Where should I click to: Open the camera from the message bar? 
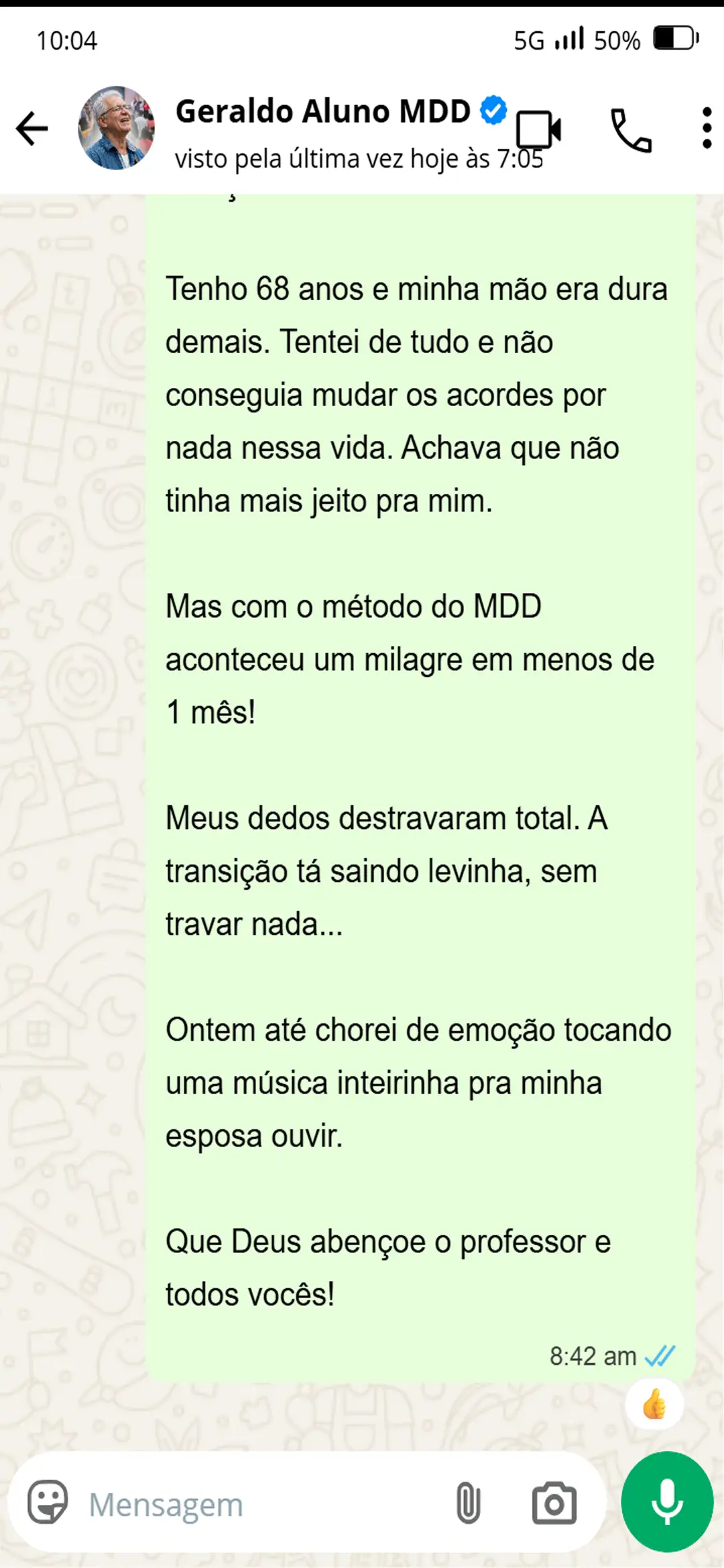point(554,1503)
